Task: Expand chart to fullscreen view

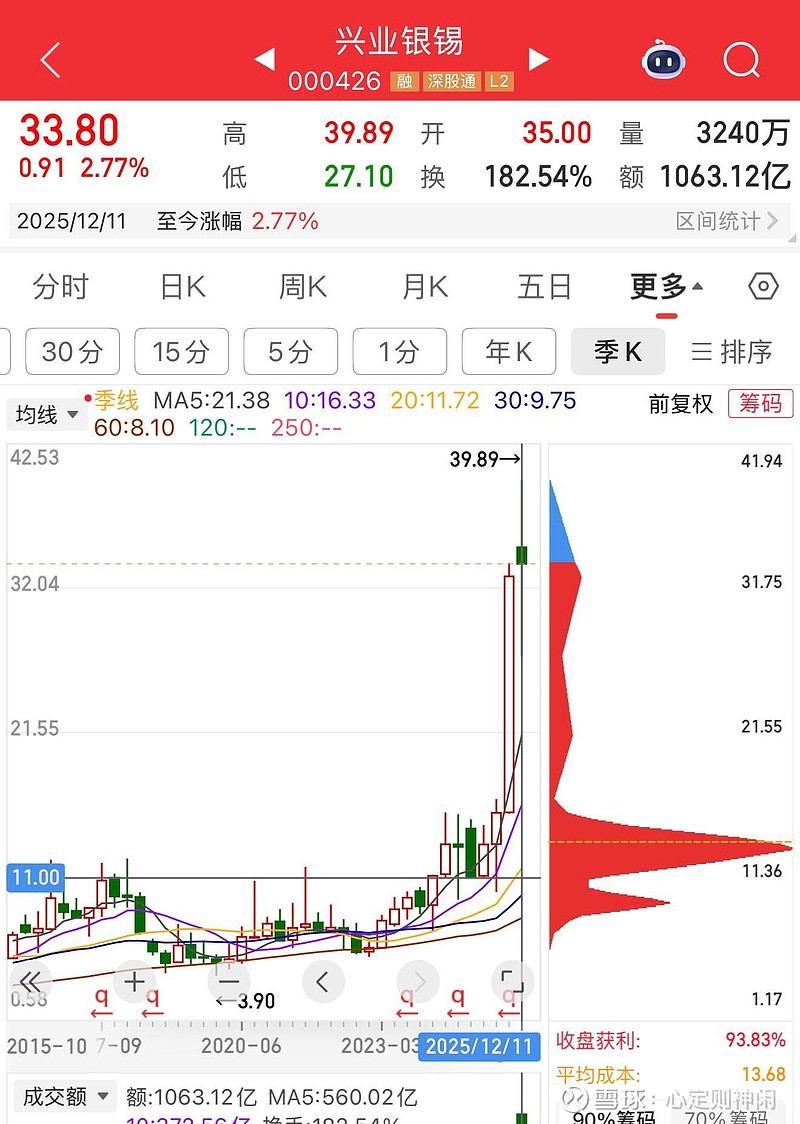Action: tap(512, 982)
